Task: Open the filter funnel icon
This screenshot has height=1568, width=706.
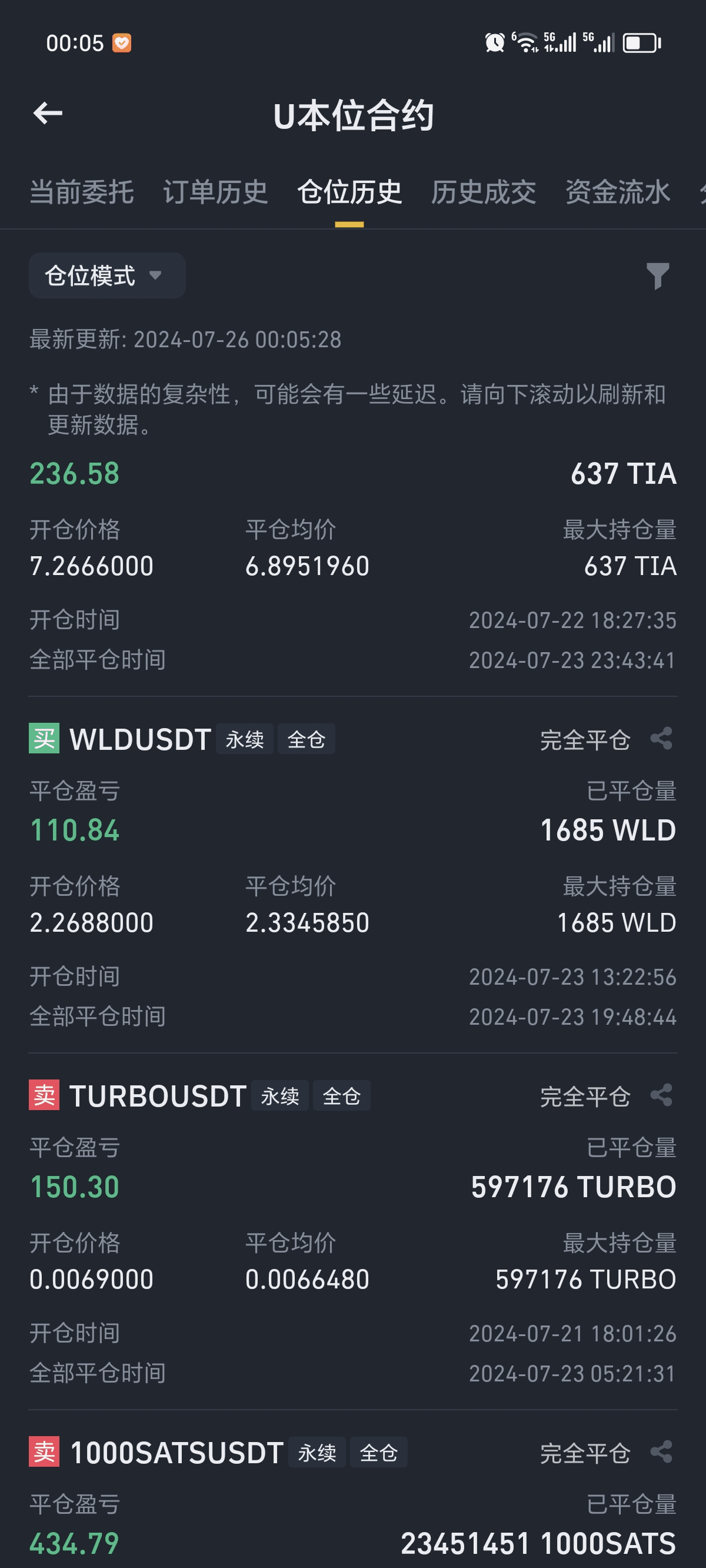Action: click(657, 277)
